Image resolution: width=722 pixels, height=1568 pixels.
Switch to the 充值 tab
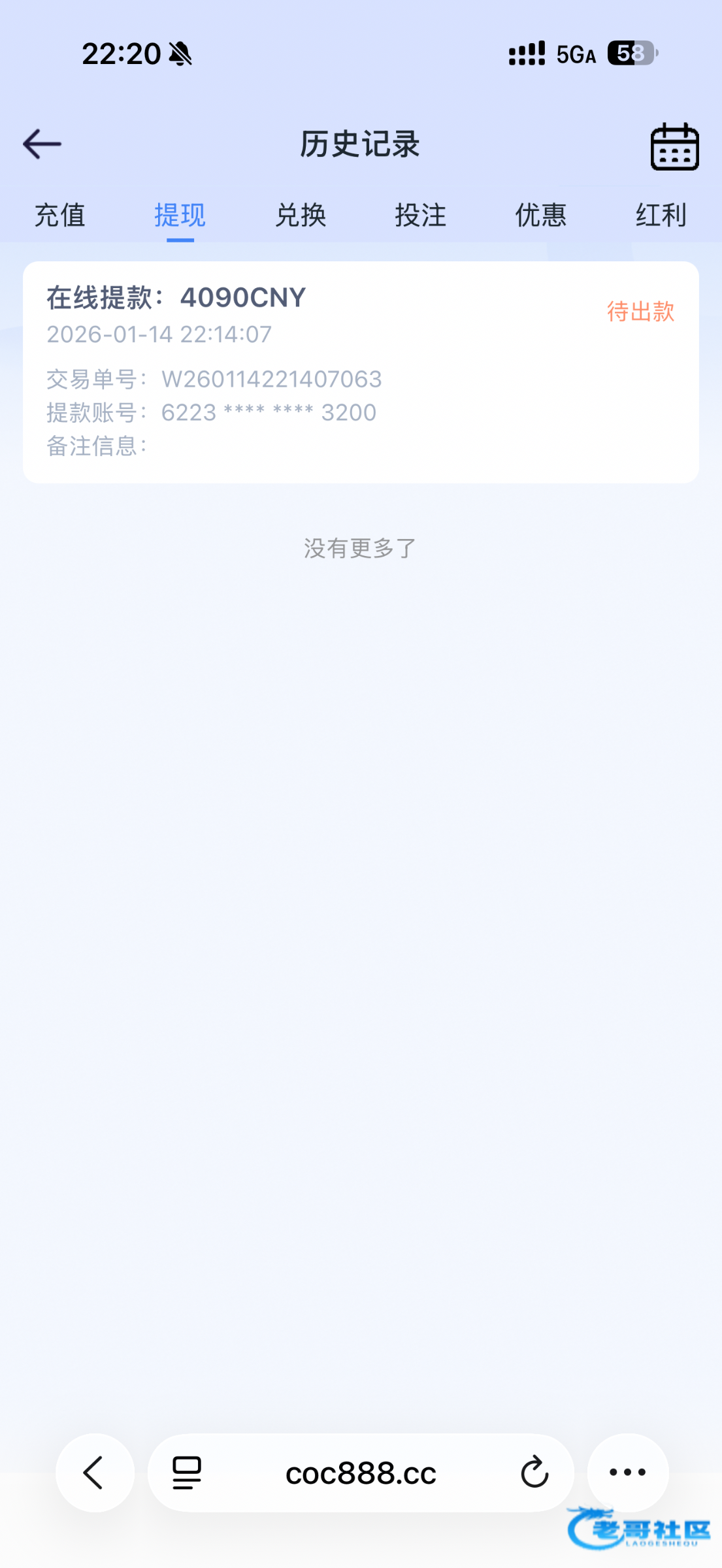59,215
